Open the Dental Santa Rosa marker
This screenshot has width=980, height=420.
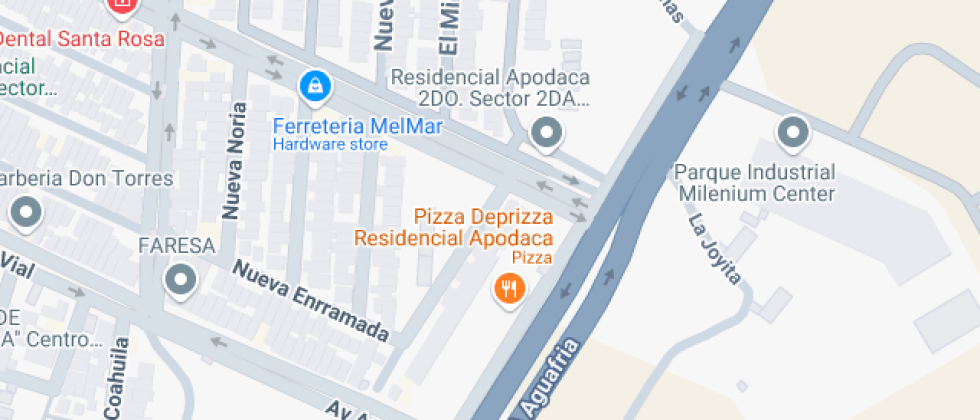coord(122,5)
